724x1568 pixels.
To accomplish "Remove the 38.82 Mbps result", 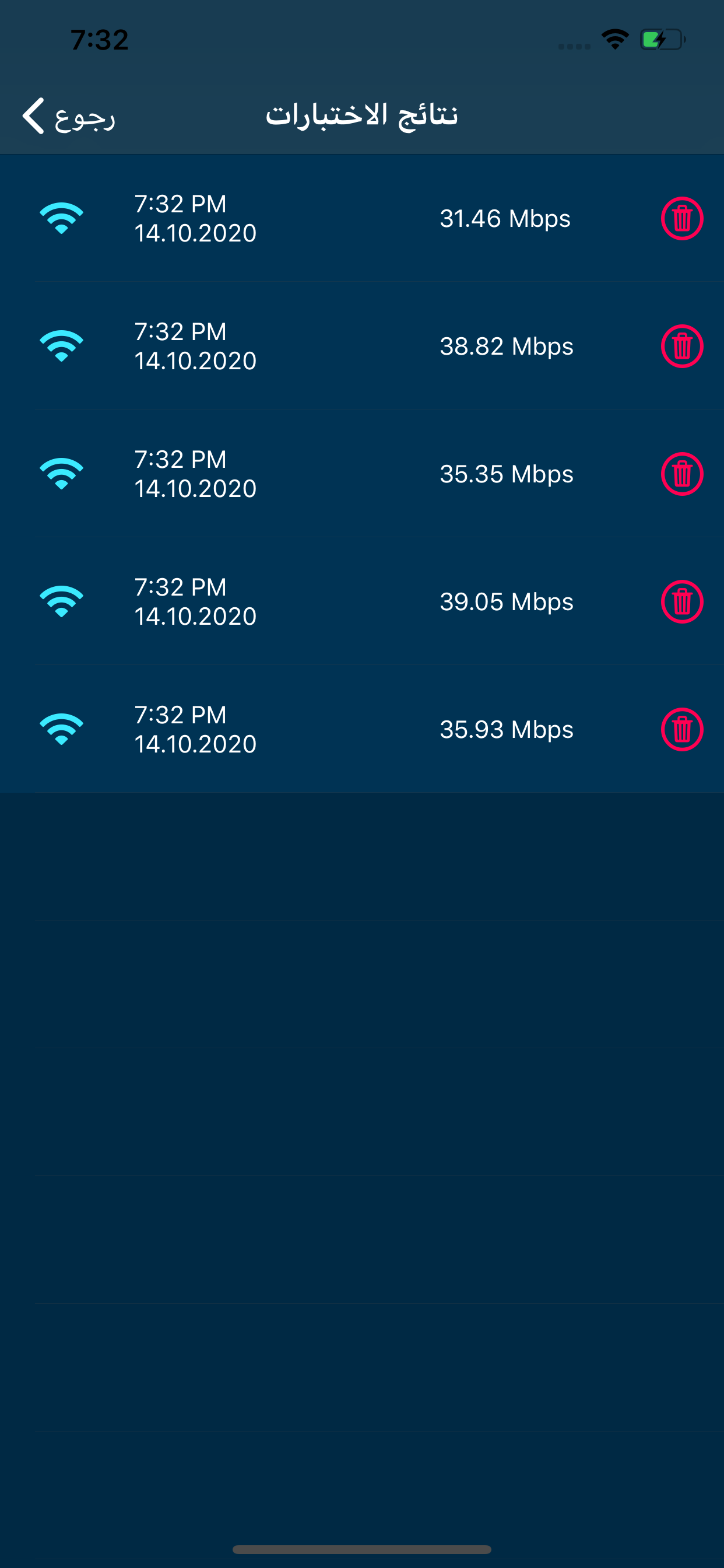I will click(x=681, y=346).
